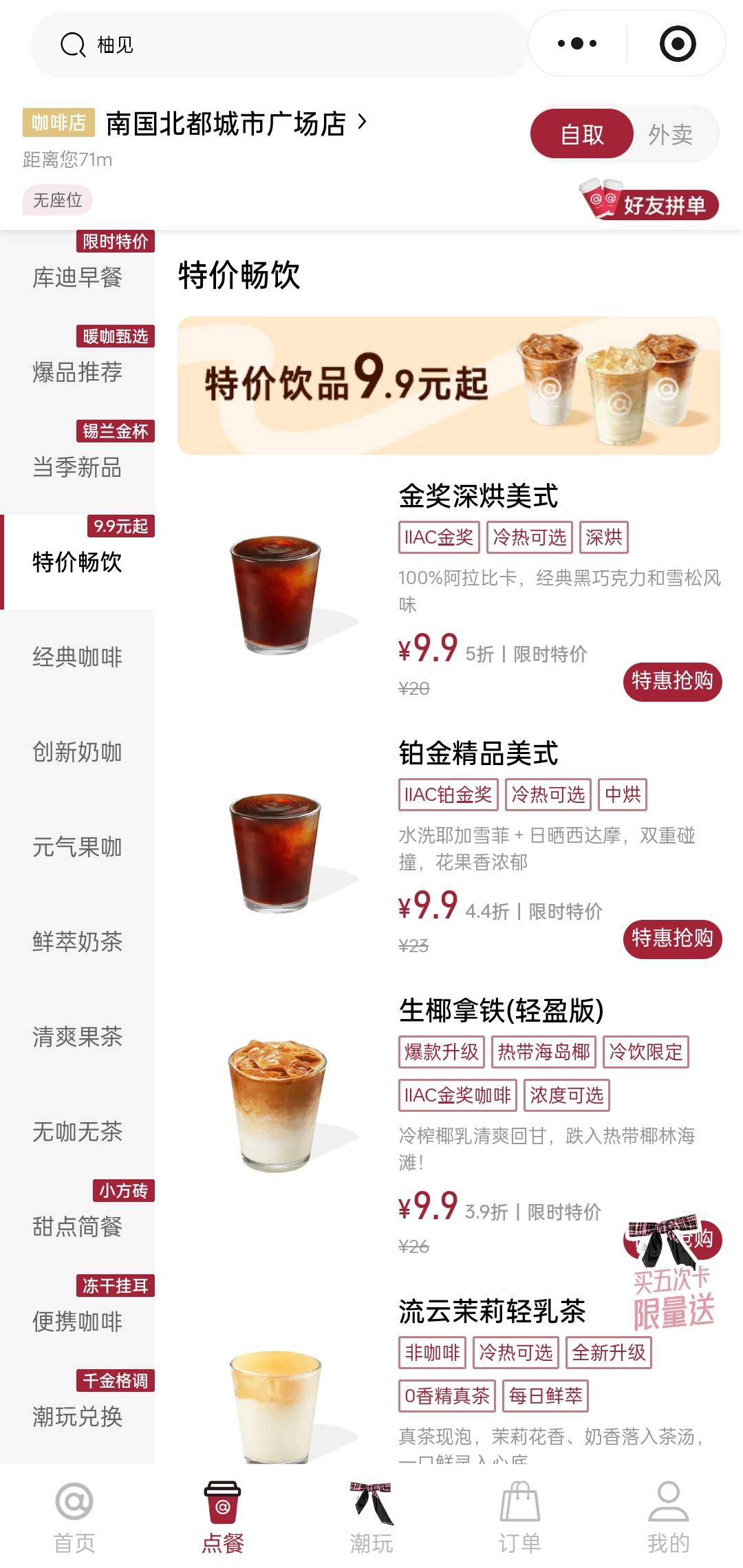Close the mini program via target icon
The image size is (743, 1568).
[x=677, y=44]
